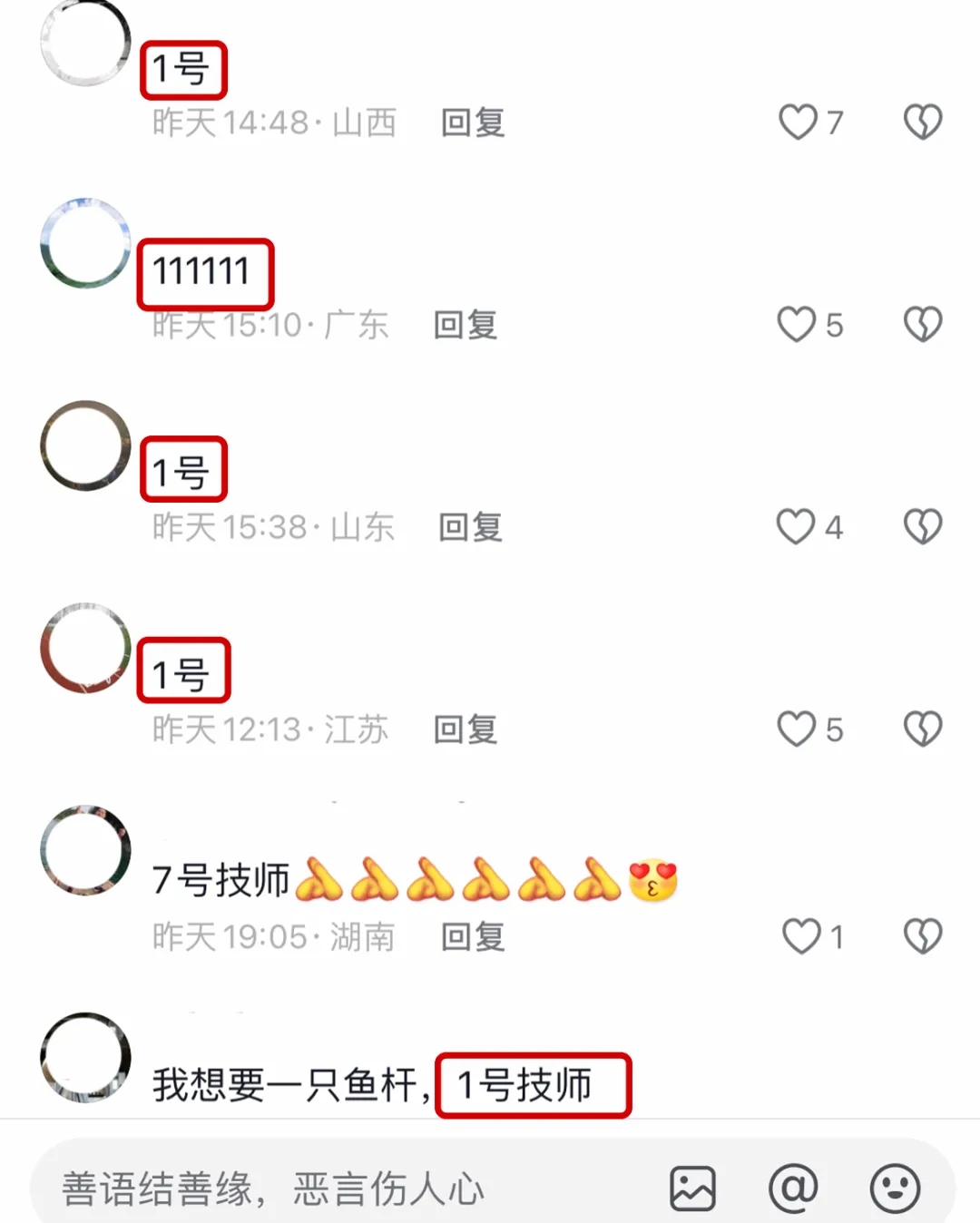Dislike the 山东 comment

coord(923,526)
